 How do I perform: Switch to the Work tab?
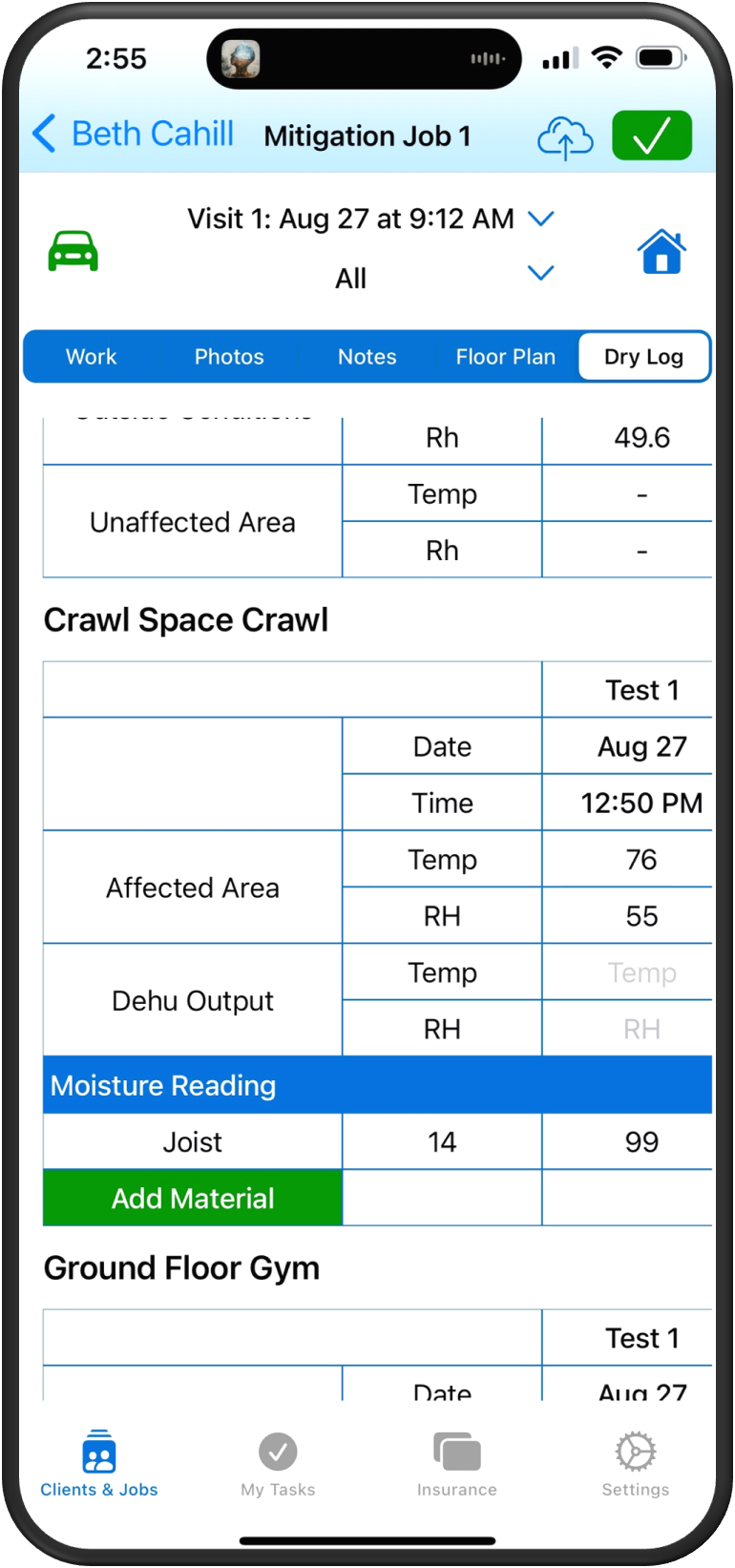91,357
